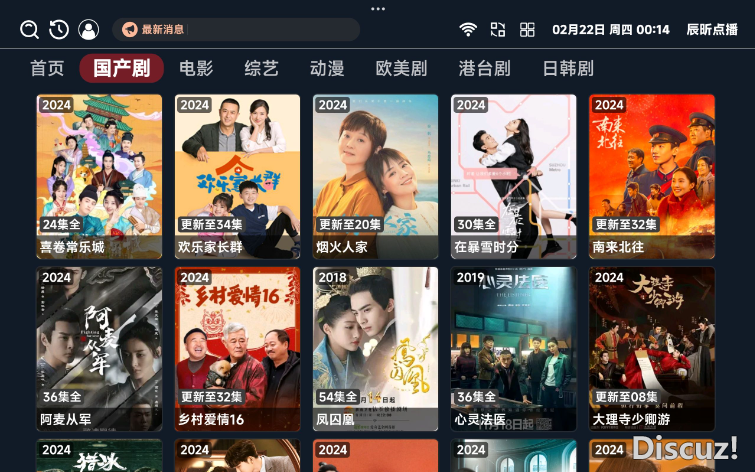Open the user profile icon
The width and height of the screenshot is (755, 472).
(89, 30)
